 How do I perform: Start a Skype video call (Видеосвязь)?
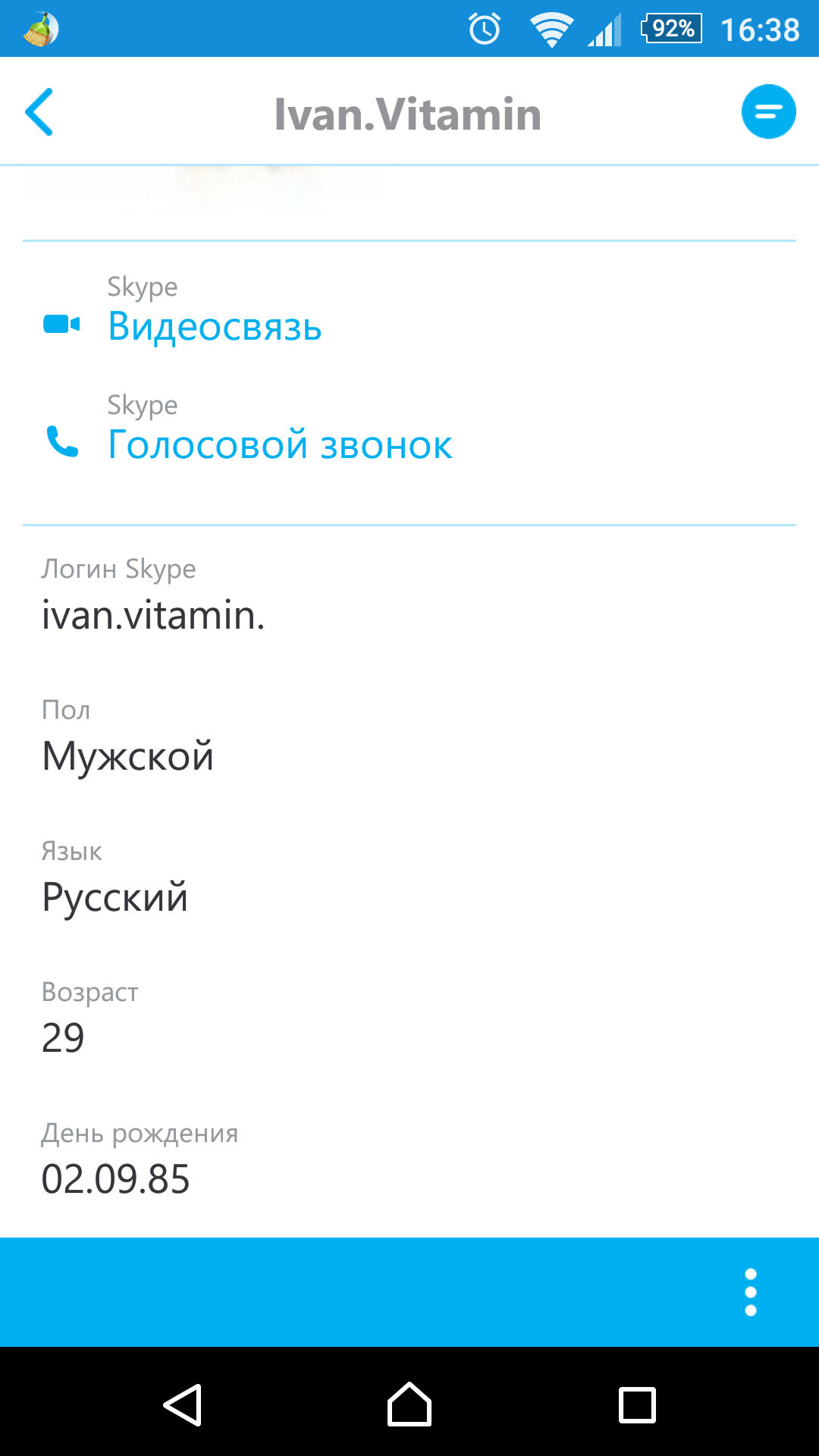pyautogui.click(x=215, y=326)
